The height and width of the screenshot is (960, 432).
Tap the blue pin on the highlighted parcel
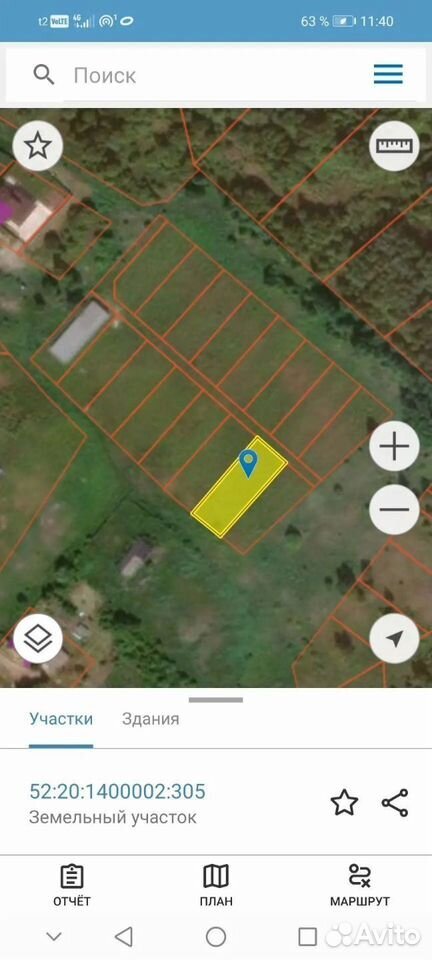pos(248,463)
